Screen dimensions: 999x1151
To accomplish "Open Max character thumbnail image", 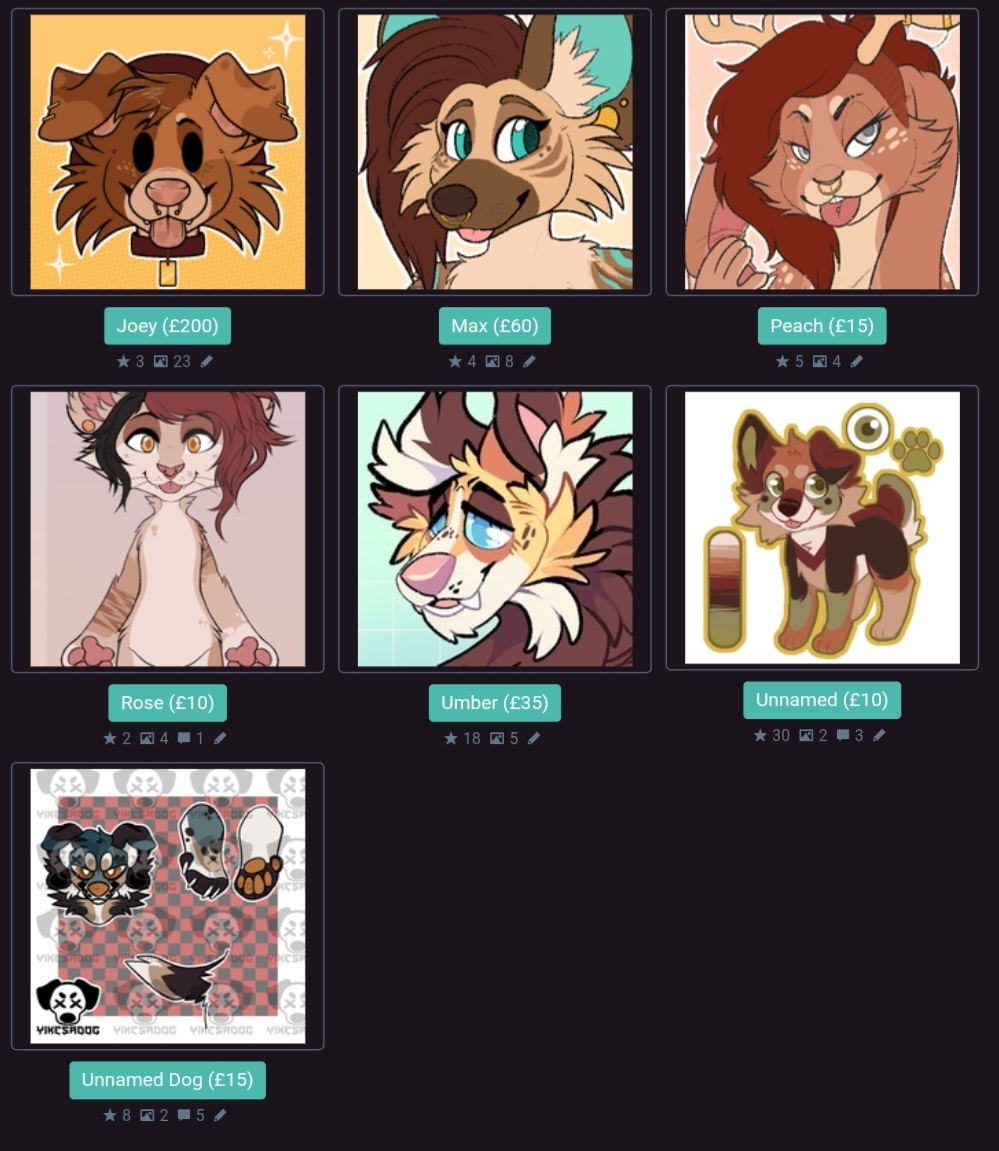I will [494, 152].
